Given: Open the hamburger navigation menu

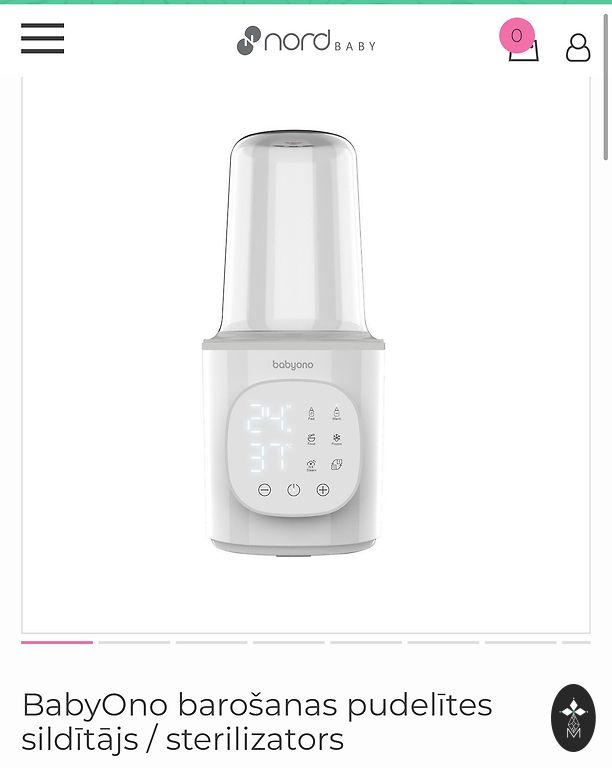Looking at the screenshot, I should [x=42, y=39].
